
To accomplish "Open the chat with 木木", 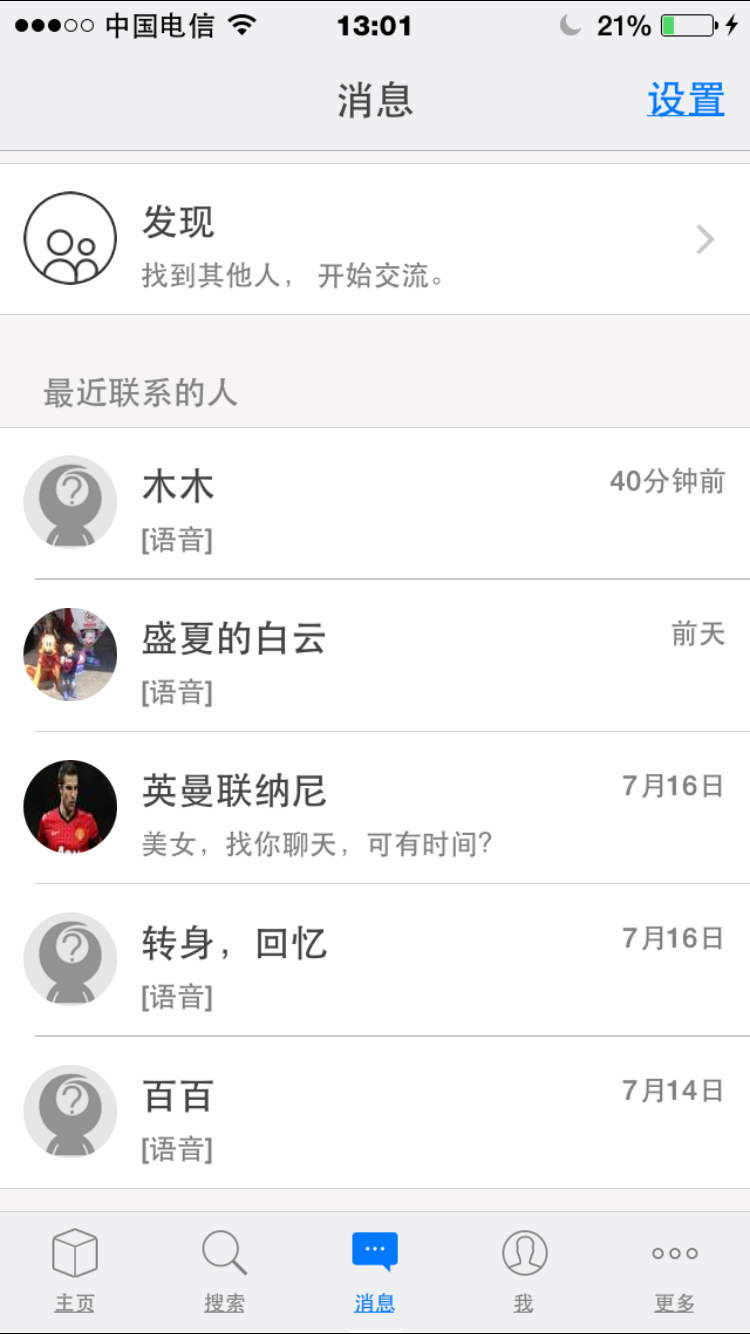I will point(375,503).
